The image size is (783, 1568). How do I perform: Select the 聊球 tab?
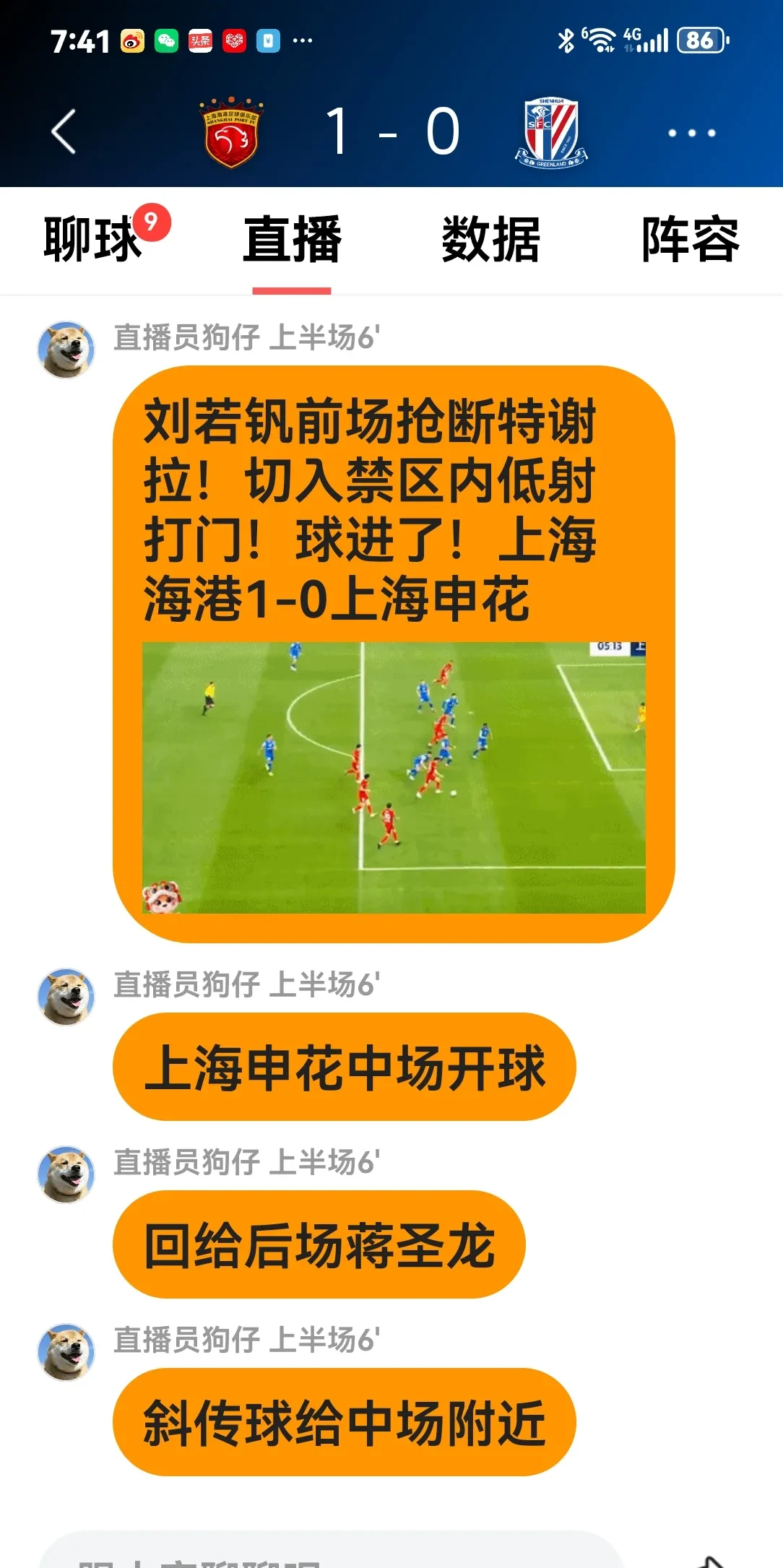click(x=89, y=242)
